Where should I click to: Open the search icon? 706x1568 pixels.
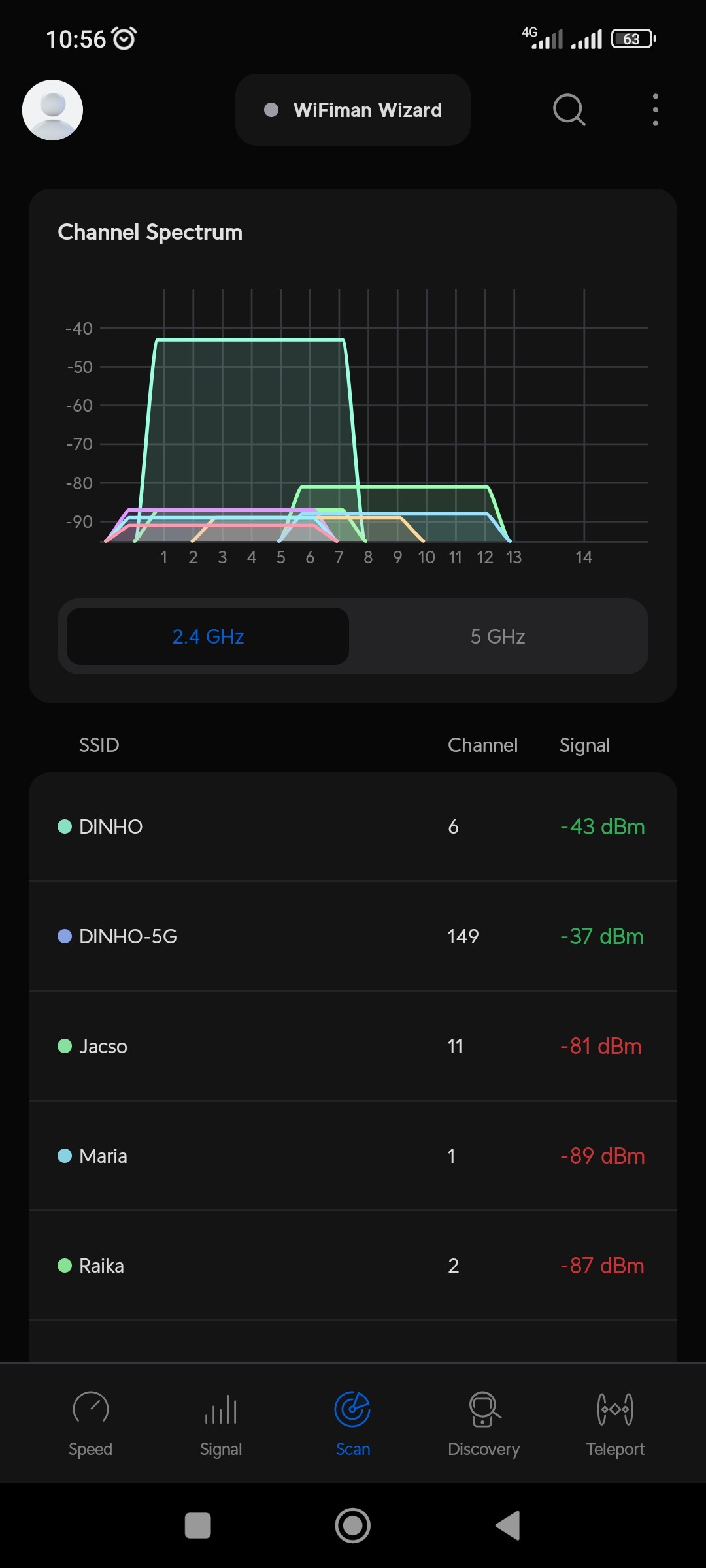(x=569, y=110)
